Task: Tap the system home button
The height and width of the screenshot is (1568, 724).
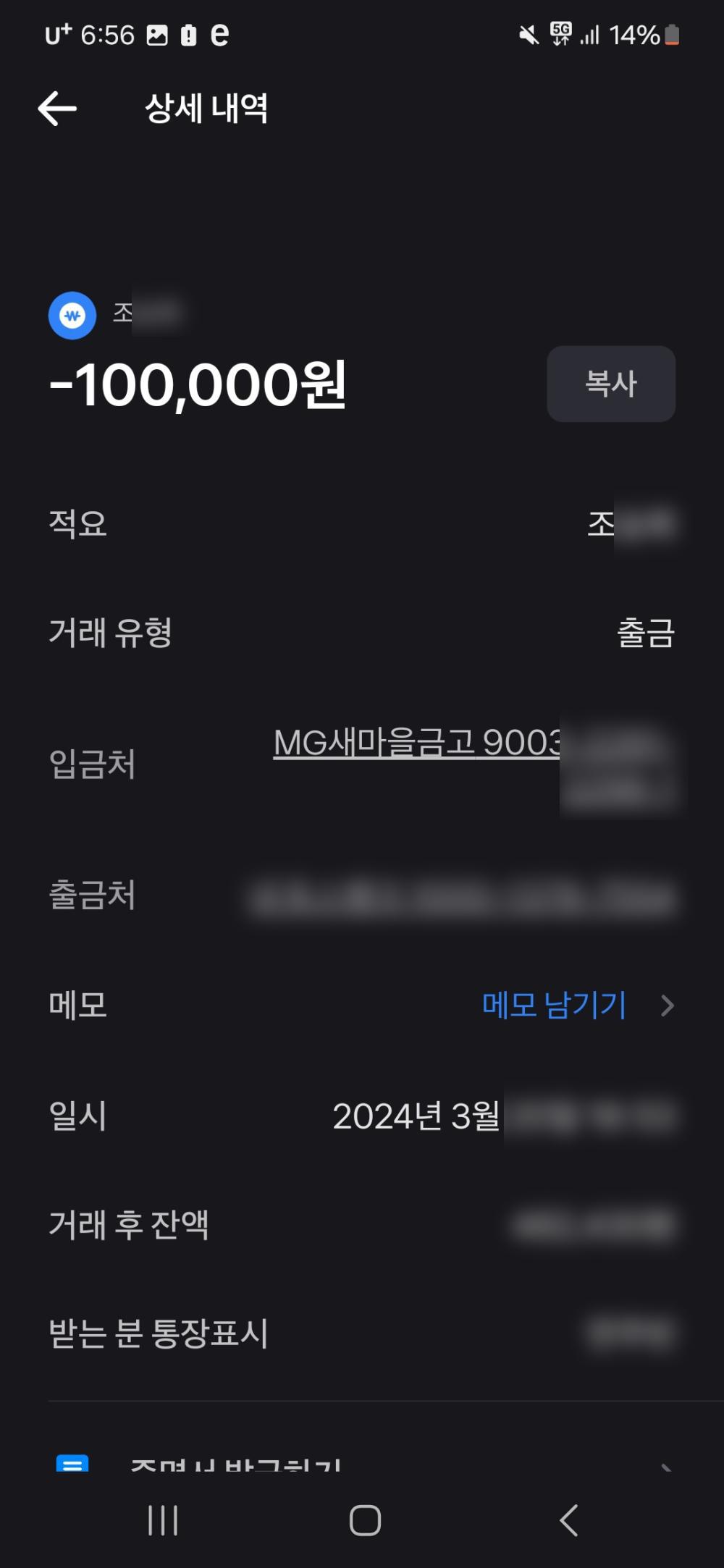Action: 365,1520
